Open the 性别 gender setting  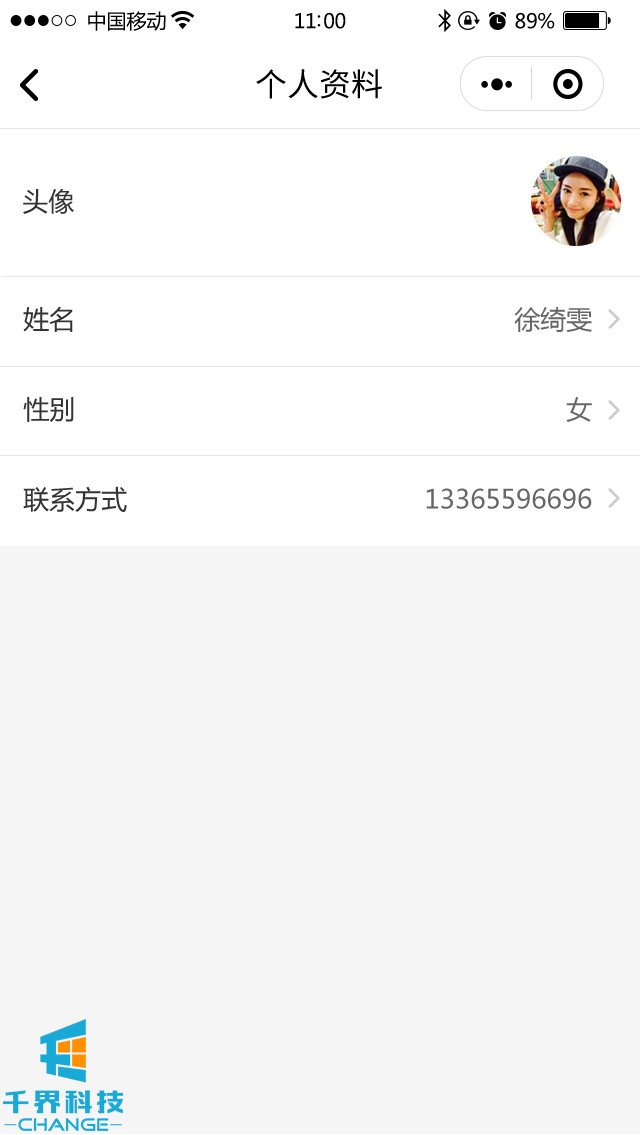pyautogui.click(x=320, y=410)
